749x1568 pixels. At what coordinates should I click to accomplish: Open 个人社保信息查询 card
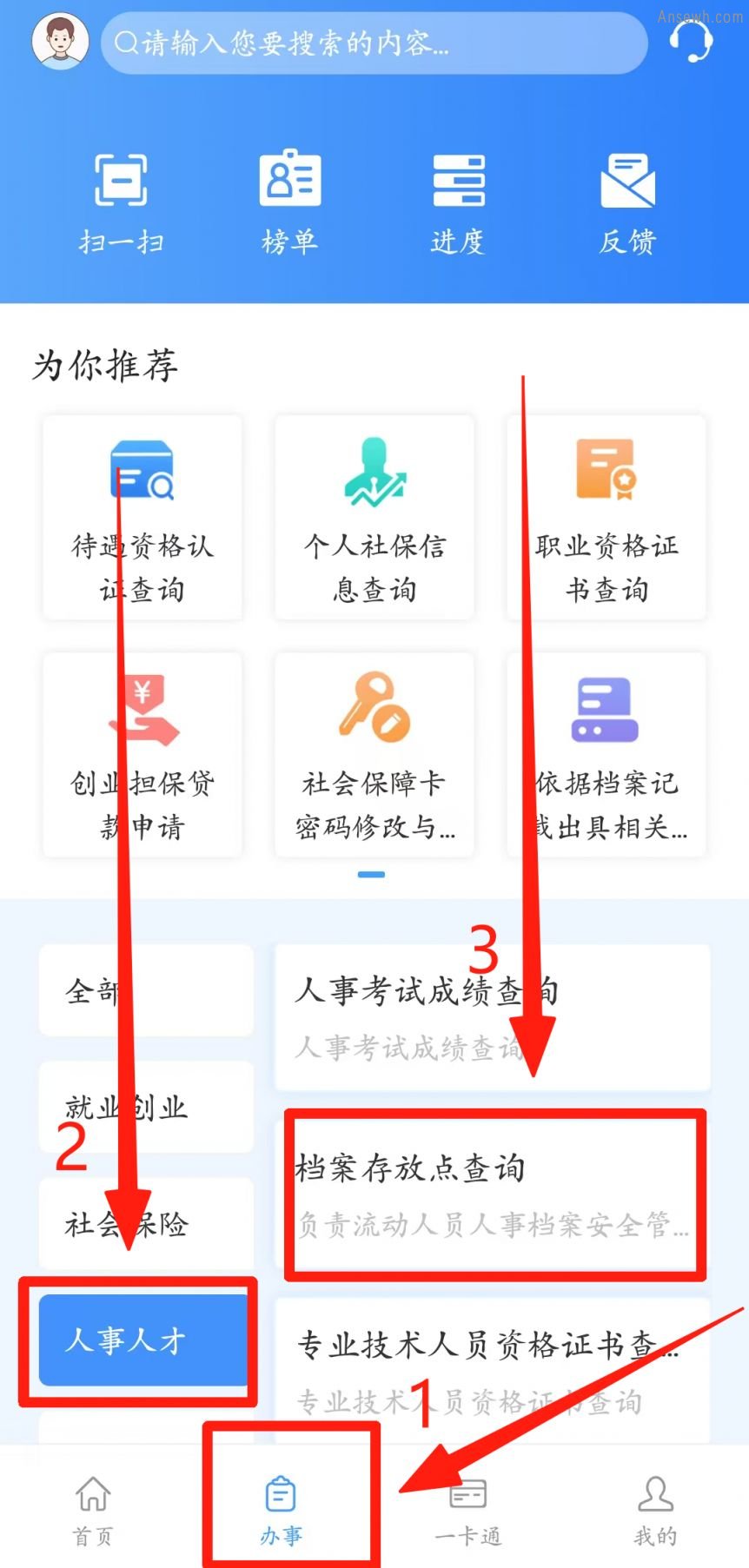coord(374,519)
